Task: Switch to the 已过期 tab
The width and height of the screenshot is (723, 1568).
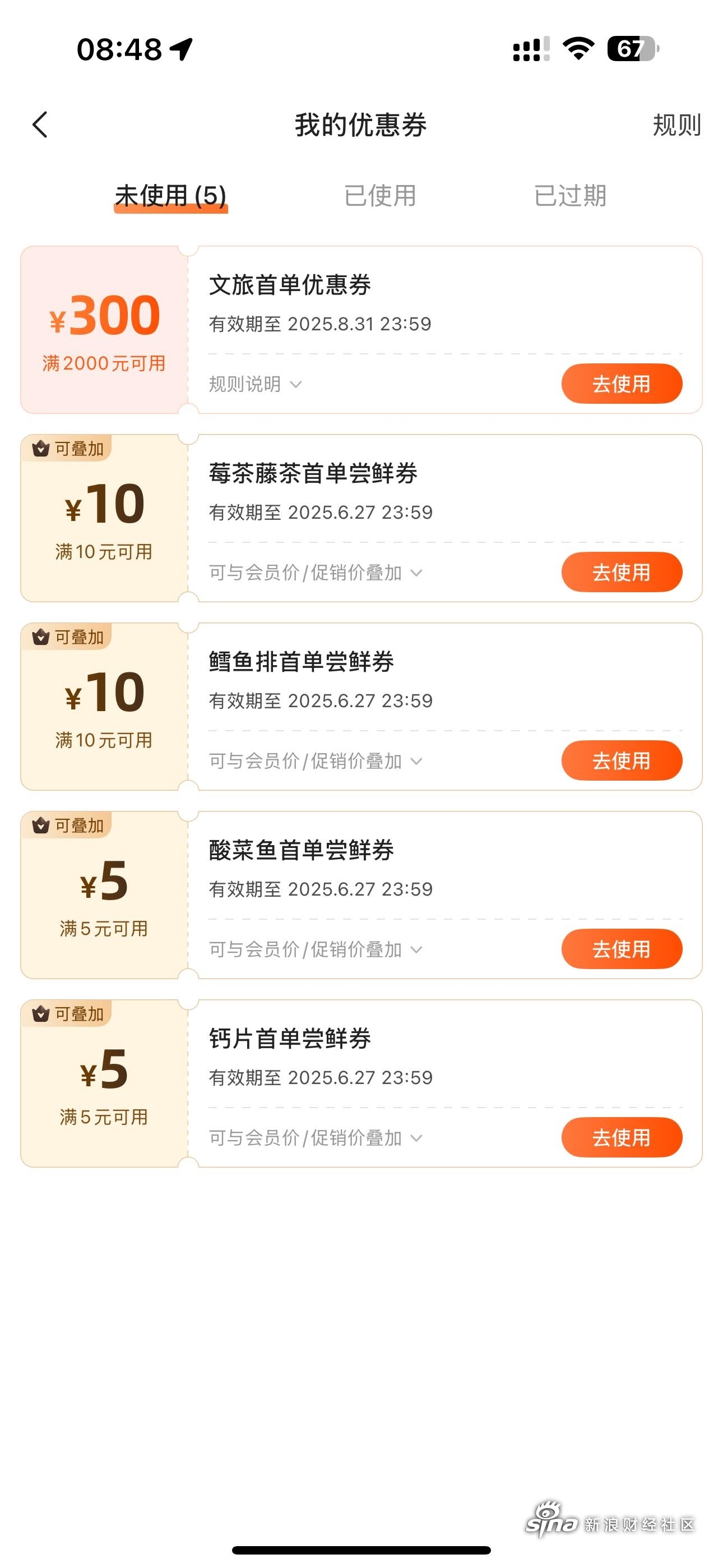Action: pyautogui.click(x=570, y=195)
